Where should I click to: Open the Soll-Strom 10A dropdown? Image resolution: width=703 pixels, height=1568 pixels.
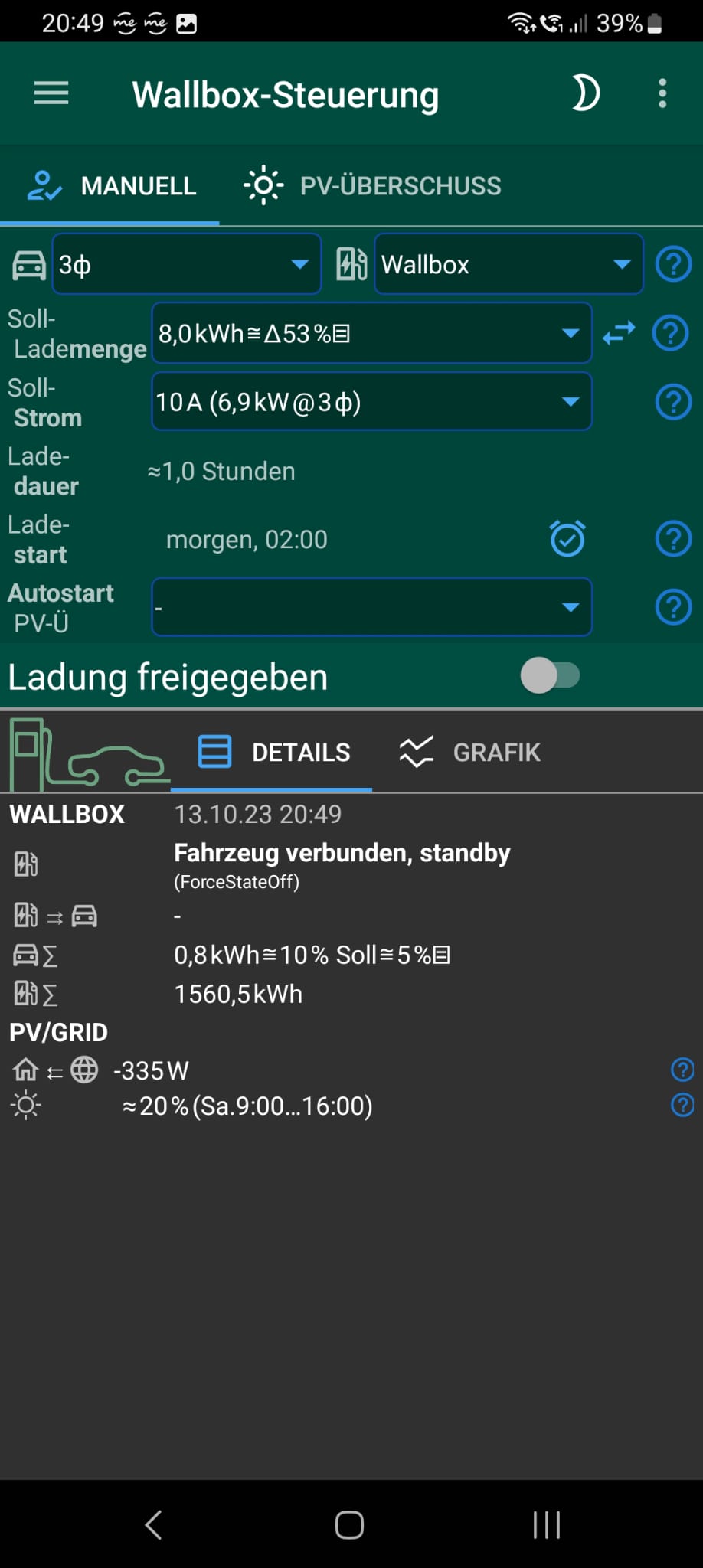coord(371,401)
